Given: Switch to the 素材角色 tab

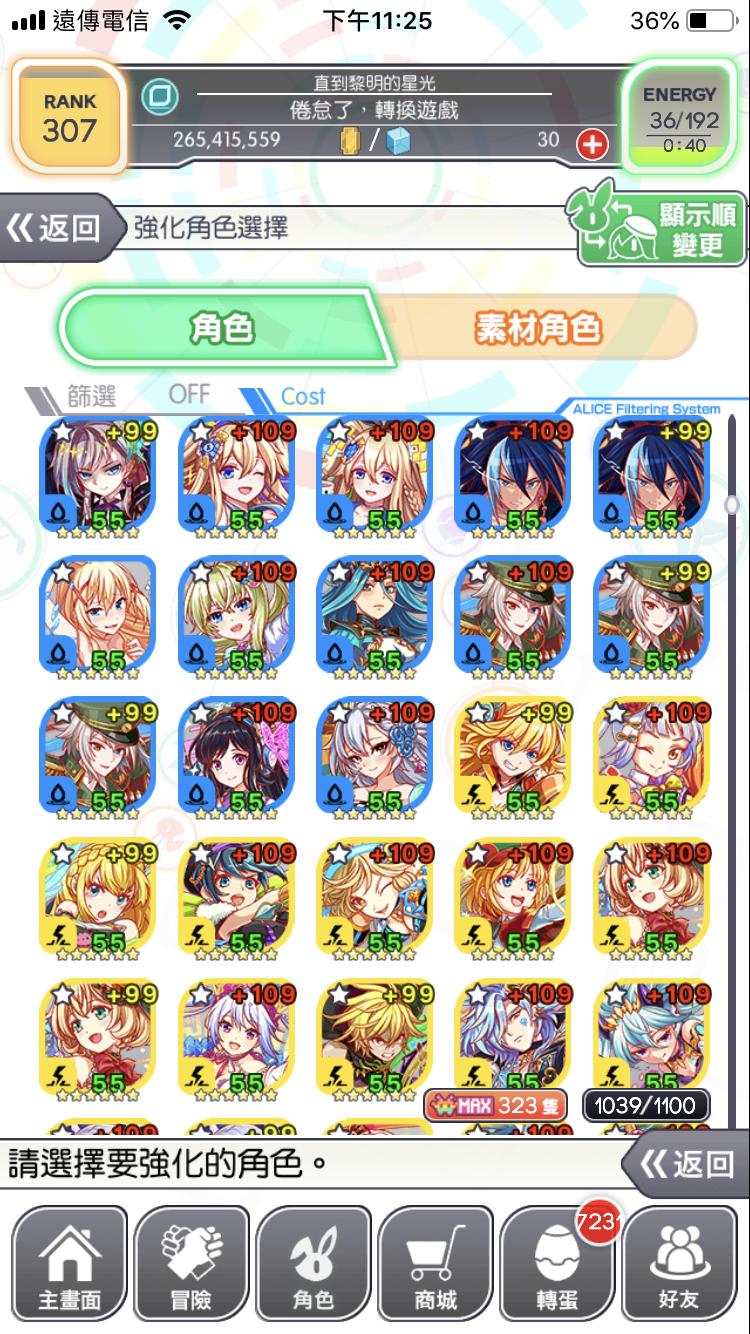Looking at the screenshot, I should 538,328.
